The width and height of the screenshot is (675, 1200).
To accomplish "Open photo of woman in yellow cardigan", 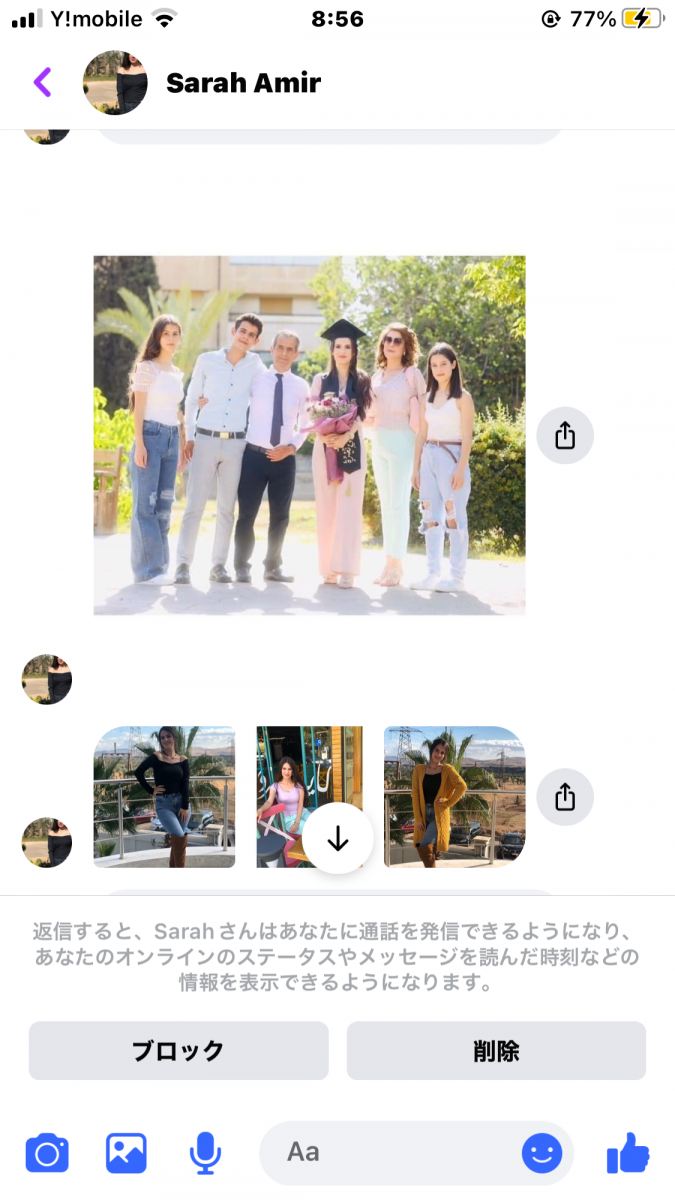I will (x=454, y=796).
